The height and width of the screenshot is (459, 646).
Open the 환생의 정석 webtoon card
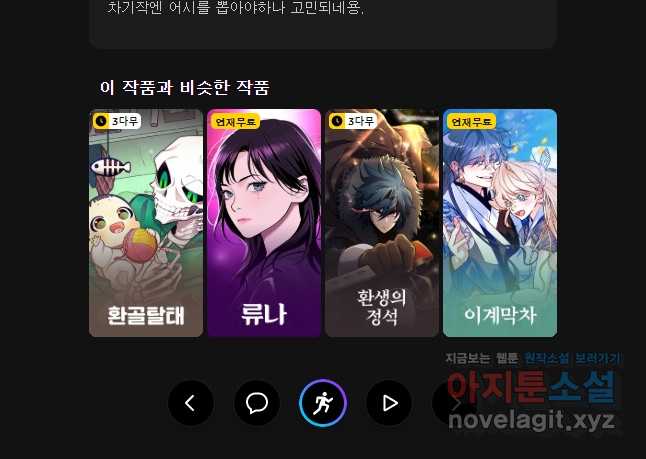click(x=382, y=223)
